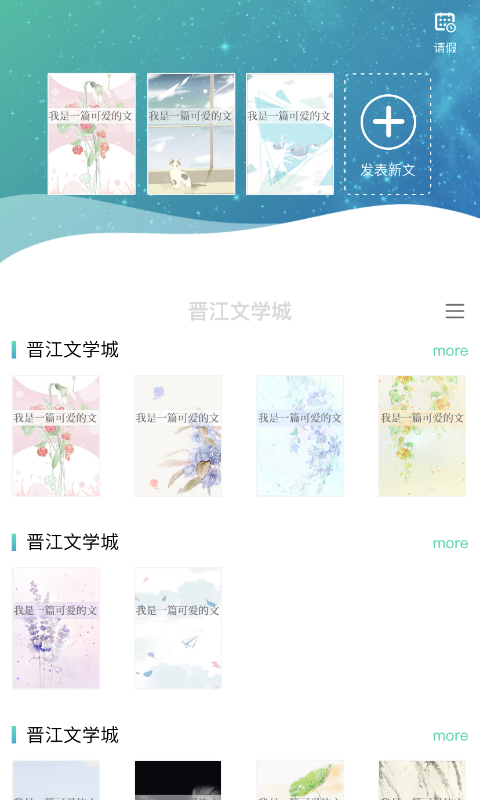Open the book with black cover
480x800 pixels.
tap(178, 780)
